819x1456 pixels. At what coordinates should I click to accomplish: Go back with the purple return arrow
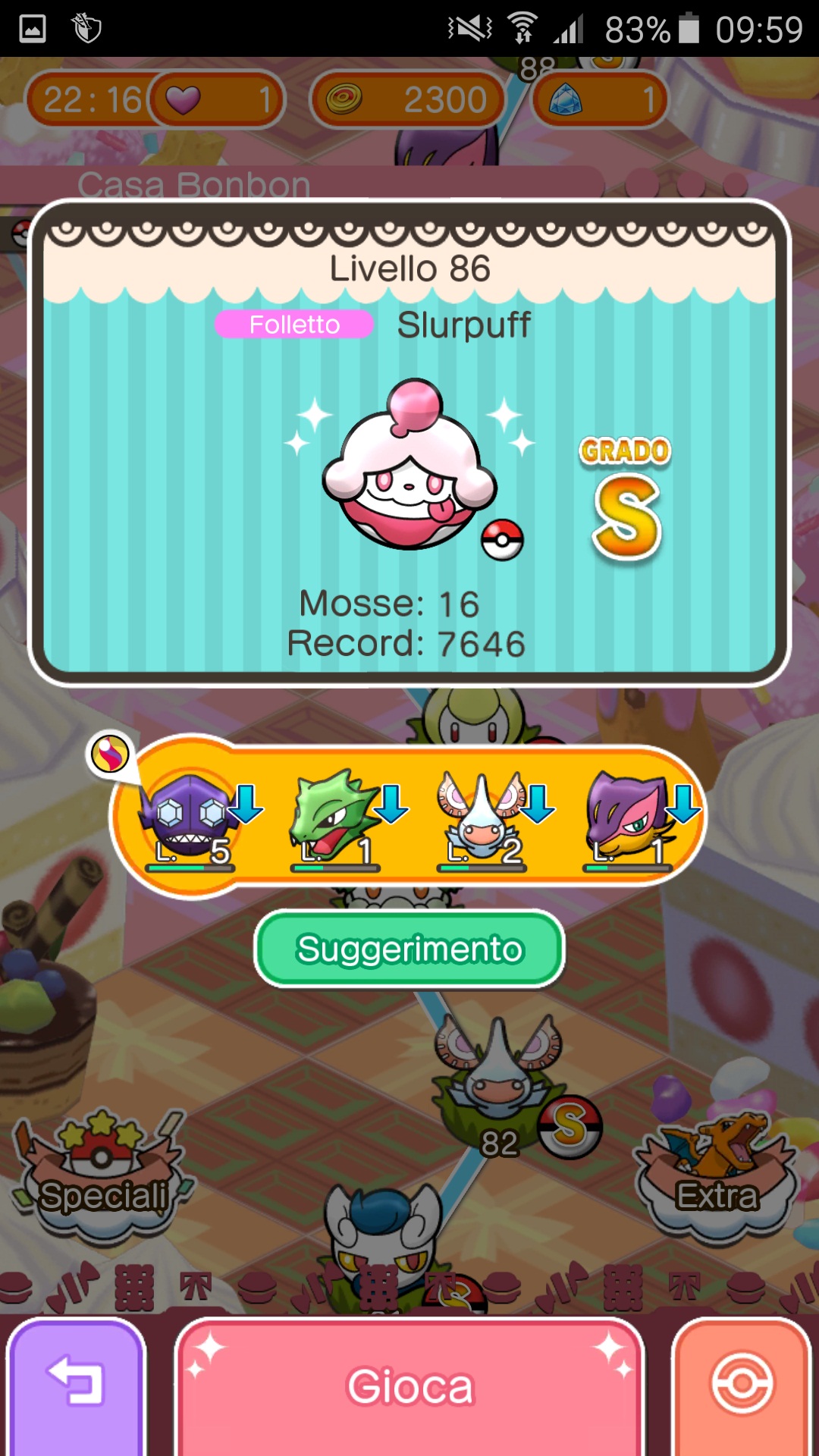point(76,1386)
